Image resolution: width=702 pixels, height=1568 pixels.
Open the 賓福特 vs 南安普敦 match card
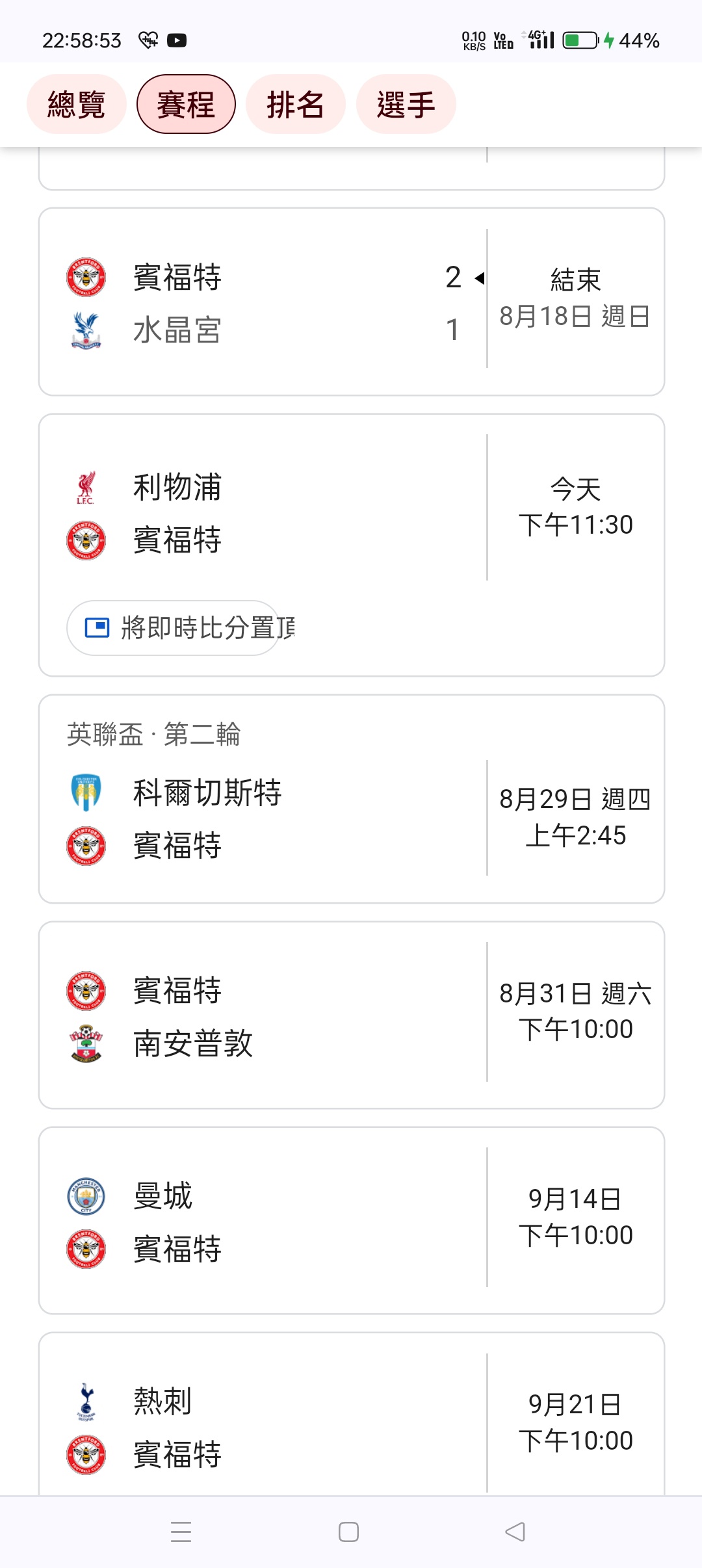[351, 1014]
